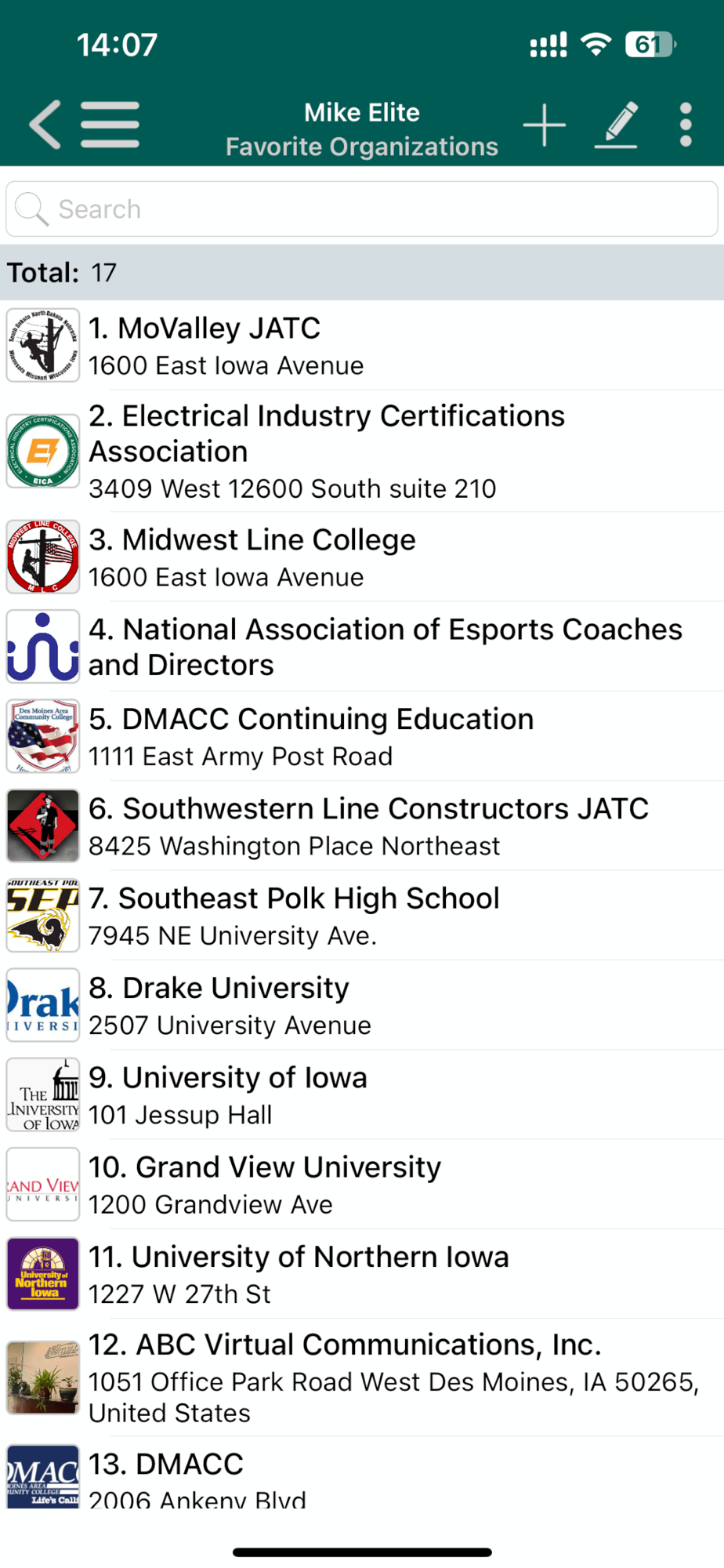This screenshot has height=1568, width=724.
Task: Go back using the arrow icon
Action: 45,125
